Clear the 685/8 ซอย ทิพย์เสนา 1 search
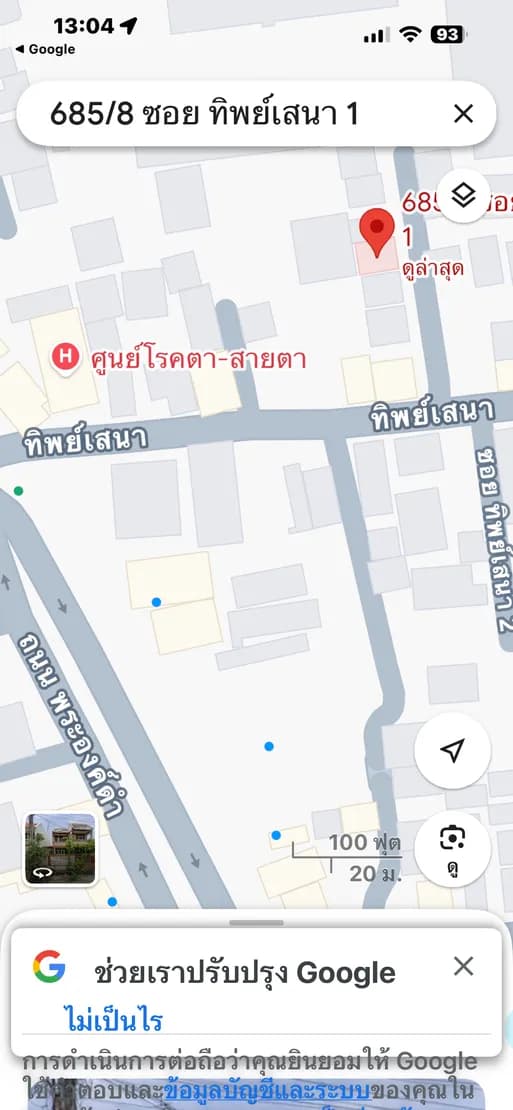 (463, 113)
